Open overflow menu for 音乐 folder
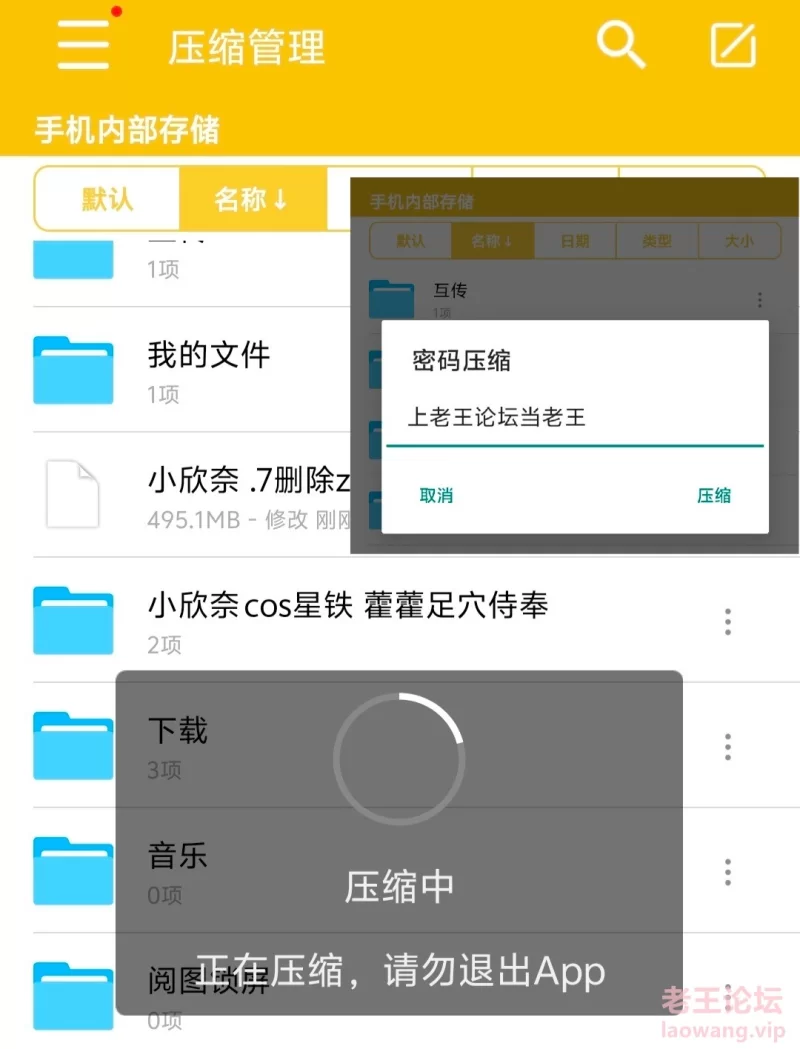The image size is (800, 1049). coord(728,871)
